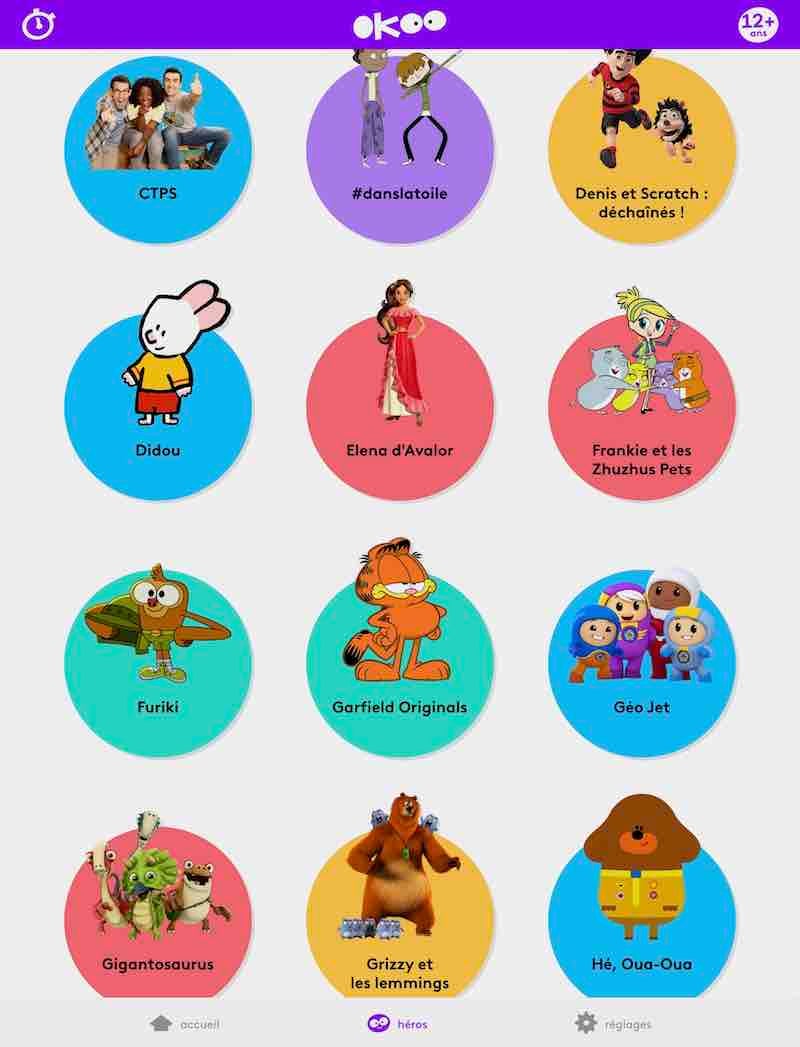
Task: Choose Hé, Oua-Oua
Action: coord(642,920)
